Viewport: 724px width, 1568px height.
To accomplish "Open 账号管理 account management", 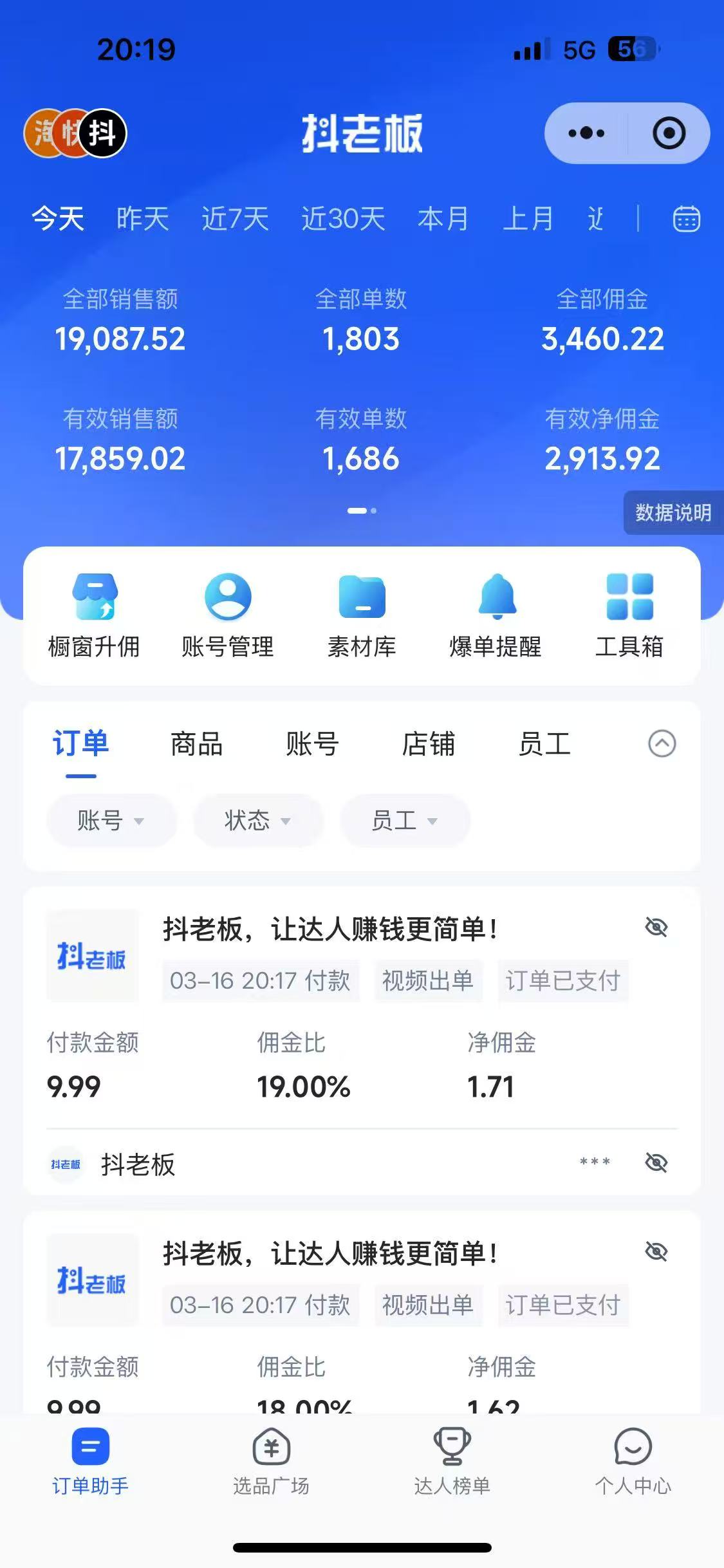I will tap(227, 614).
